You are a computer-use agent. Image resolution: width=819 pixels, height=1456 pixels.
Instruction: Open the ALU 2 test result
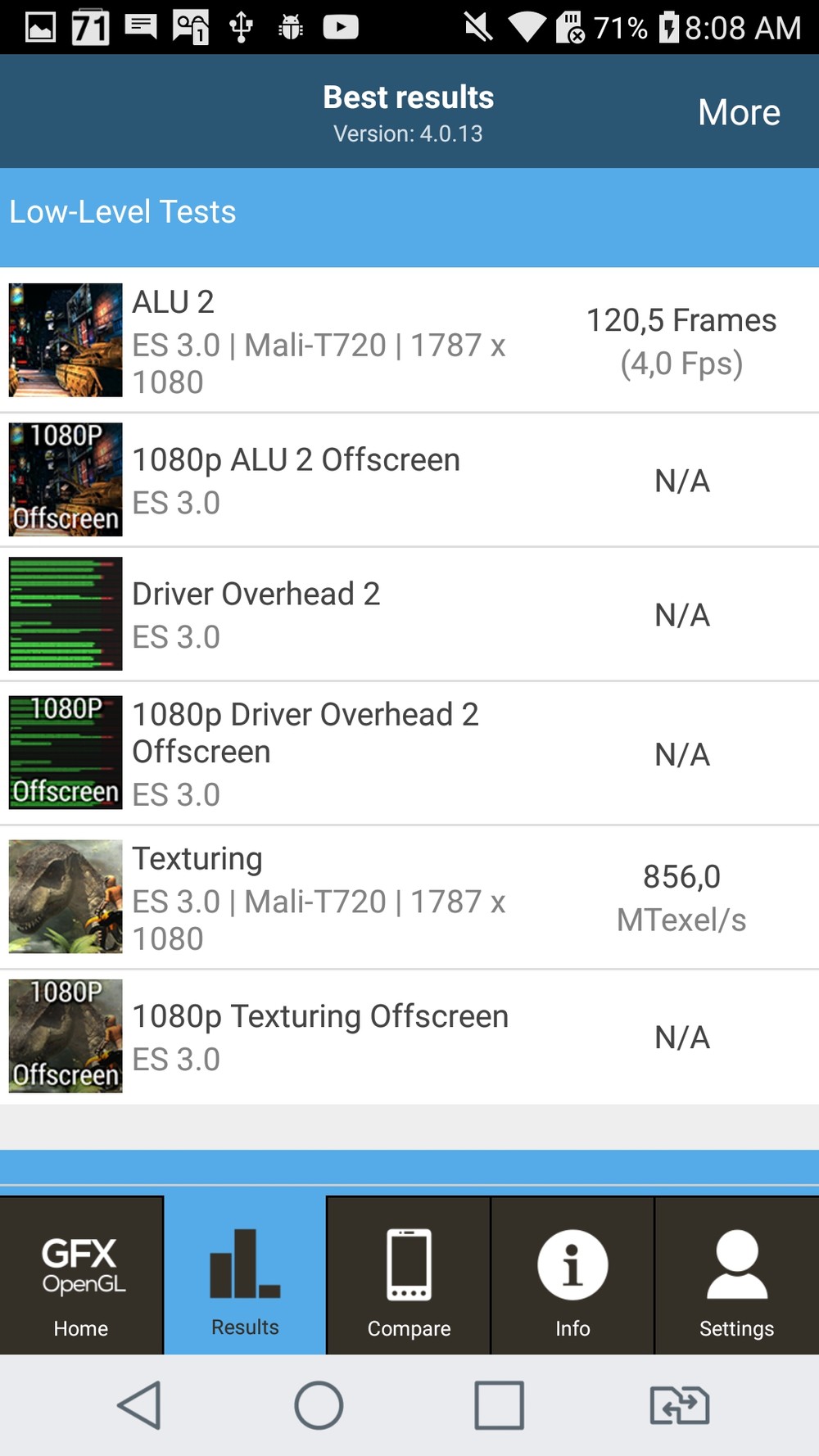click(409, 341)
